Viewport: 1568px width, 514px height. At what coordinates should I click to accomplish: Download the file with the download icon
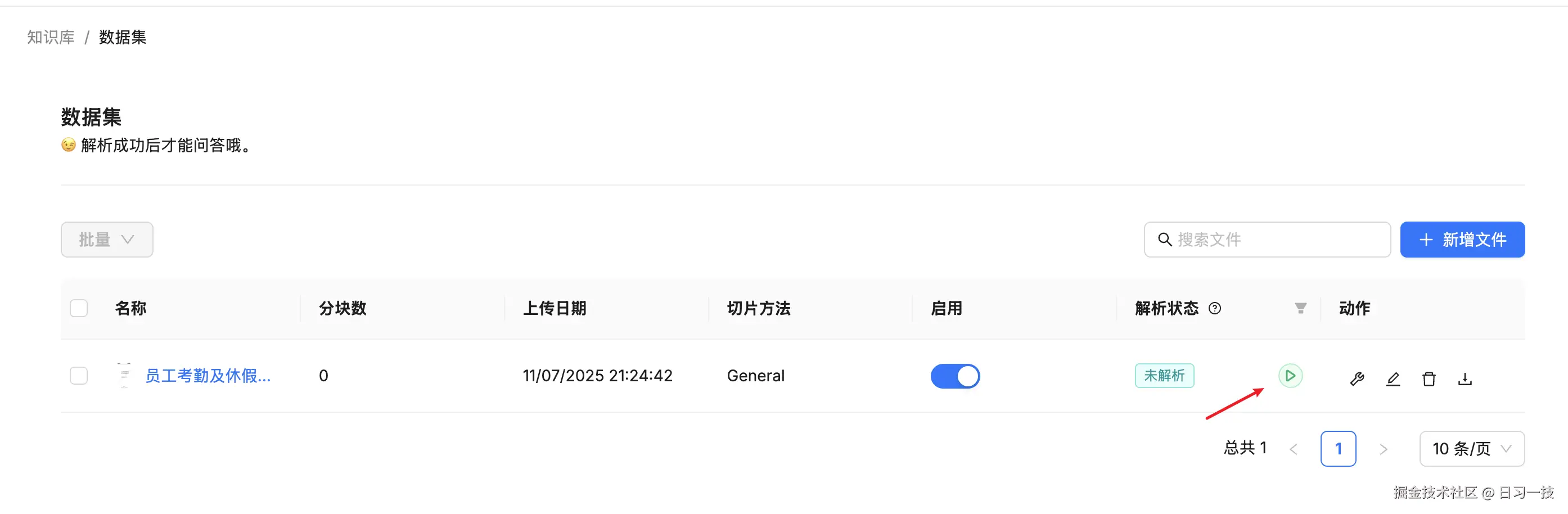coord(1465,379)
